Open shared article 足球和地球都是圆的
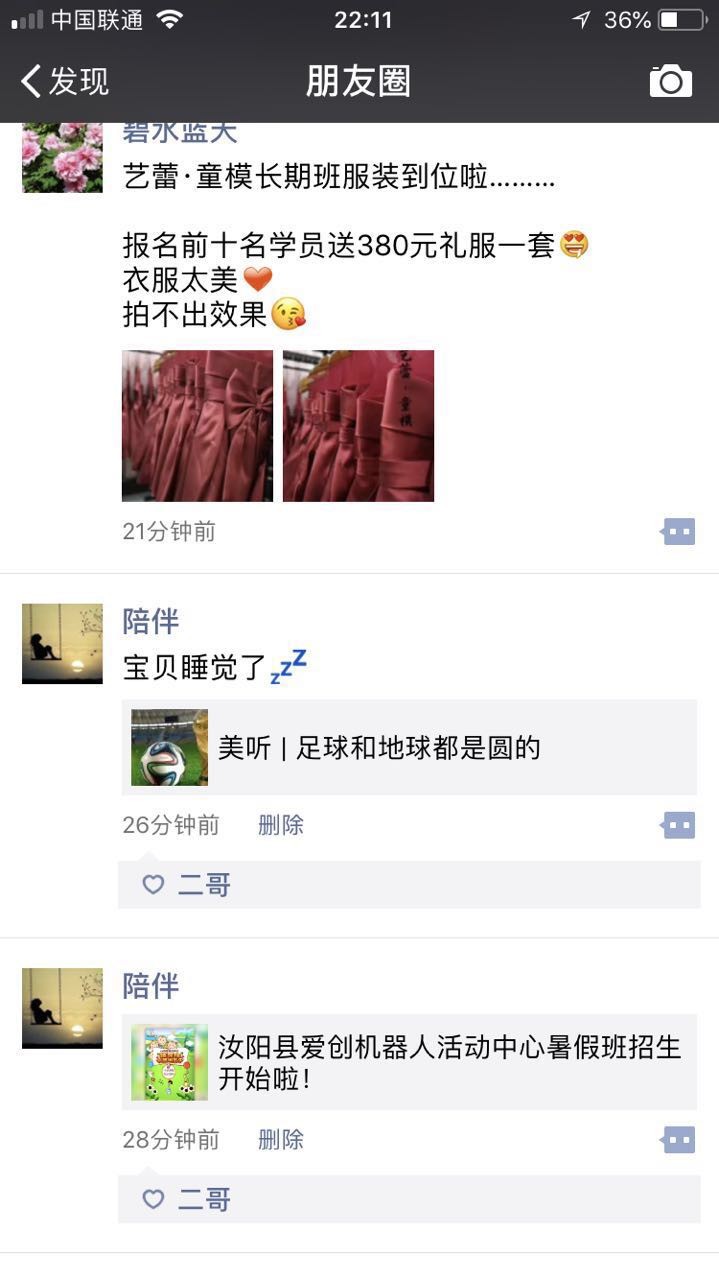 408,747
